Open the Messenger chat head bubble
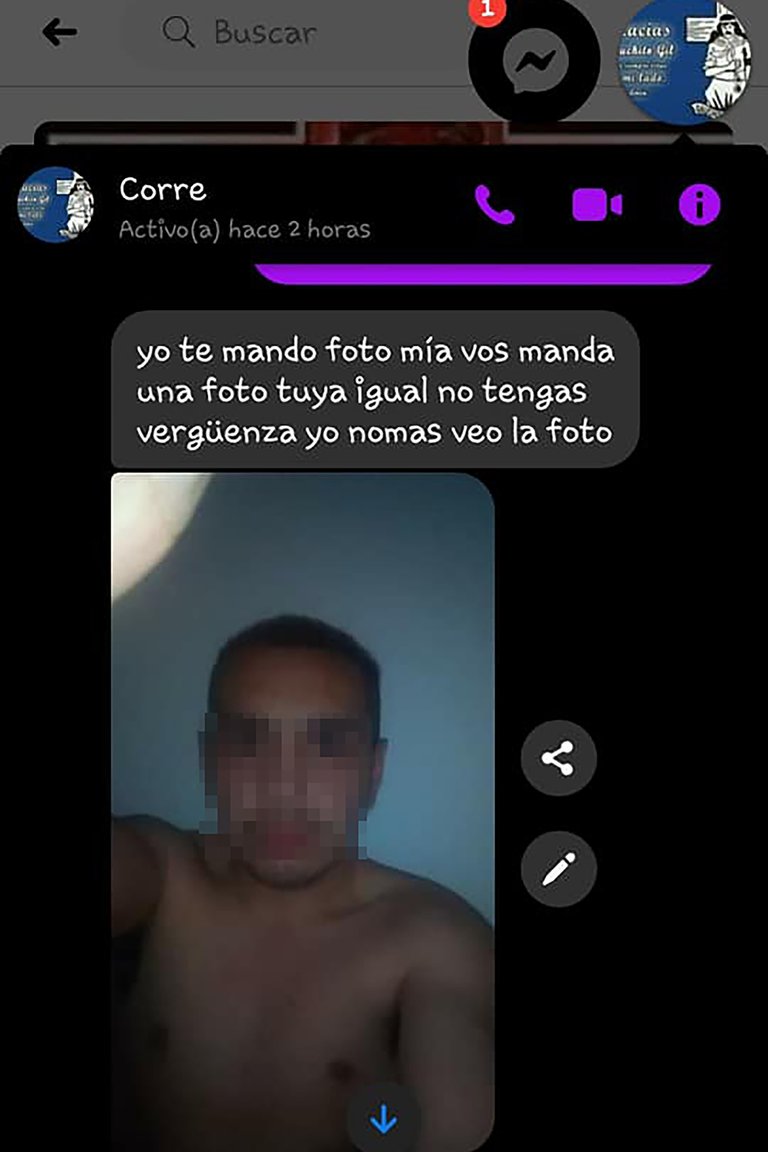 point(533,63)
